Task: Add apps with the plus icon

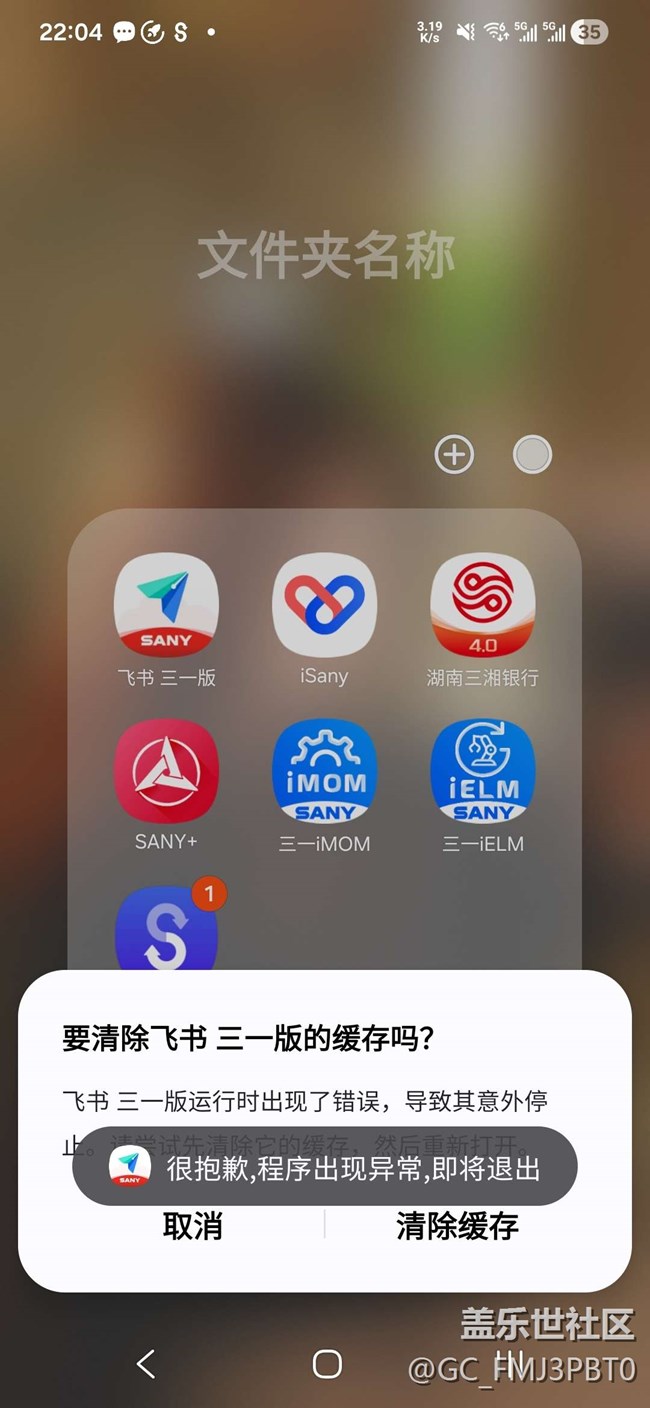Action: pos(454,455)
